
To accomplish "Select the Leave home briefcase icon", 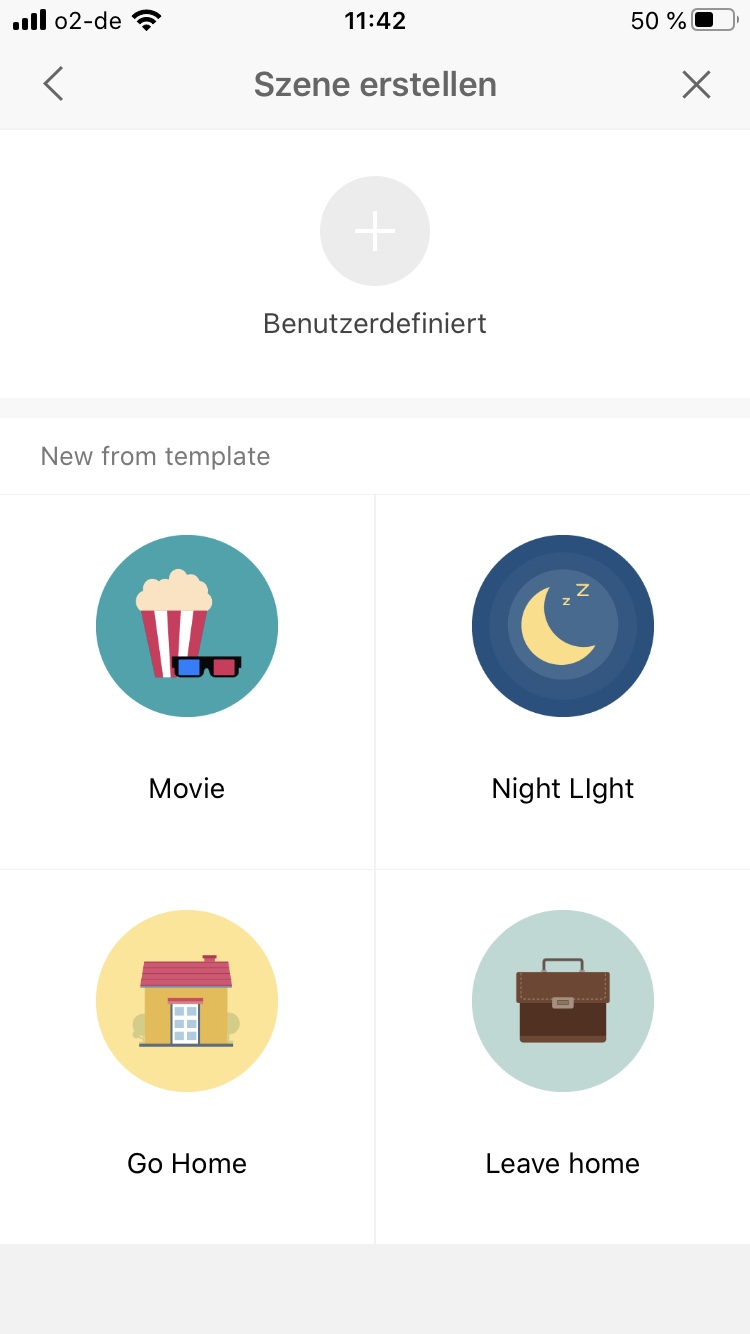I will point(562,1001).
